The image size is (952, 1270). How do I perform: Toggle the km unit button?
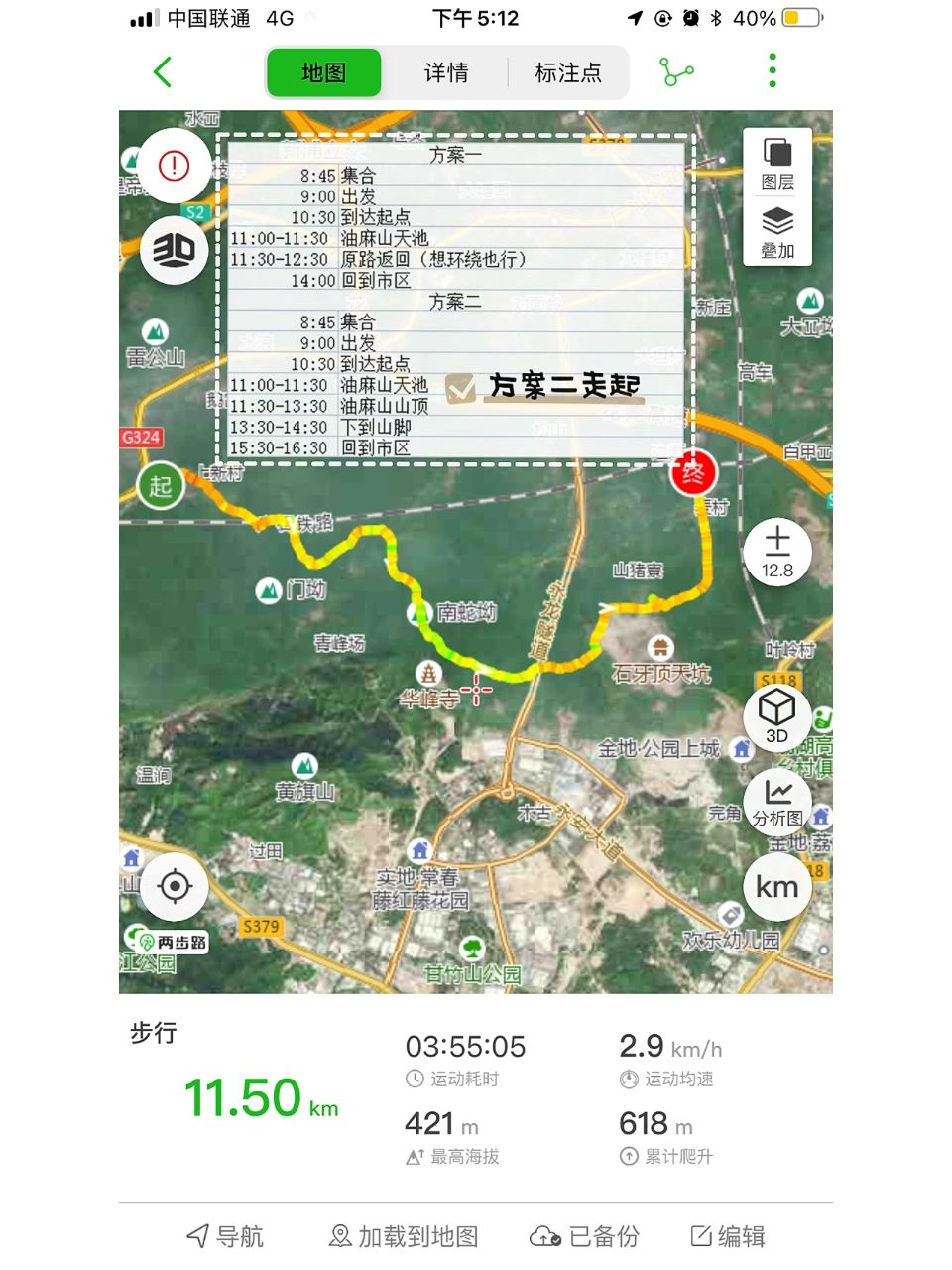click(x=777, y=886)
